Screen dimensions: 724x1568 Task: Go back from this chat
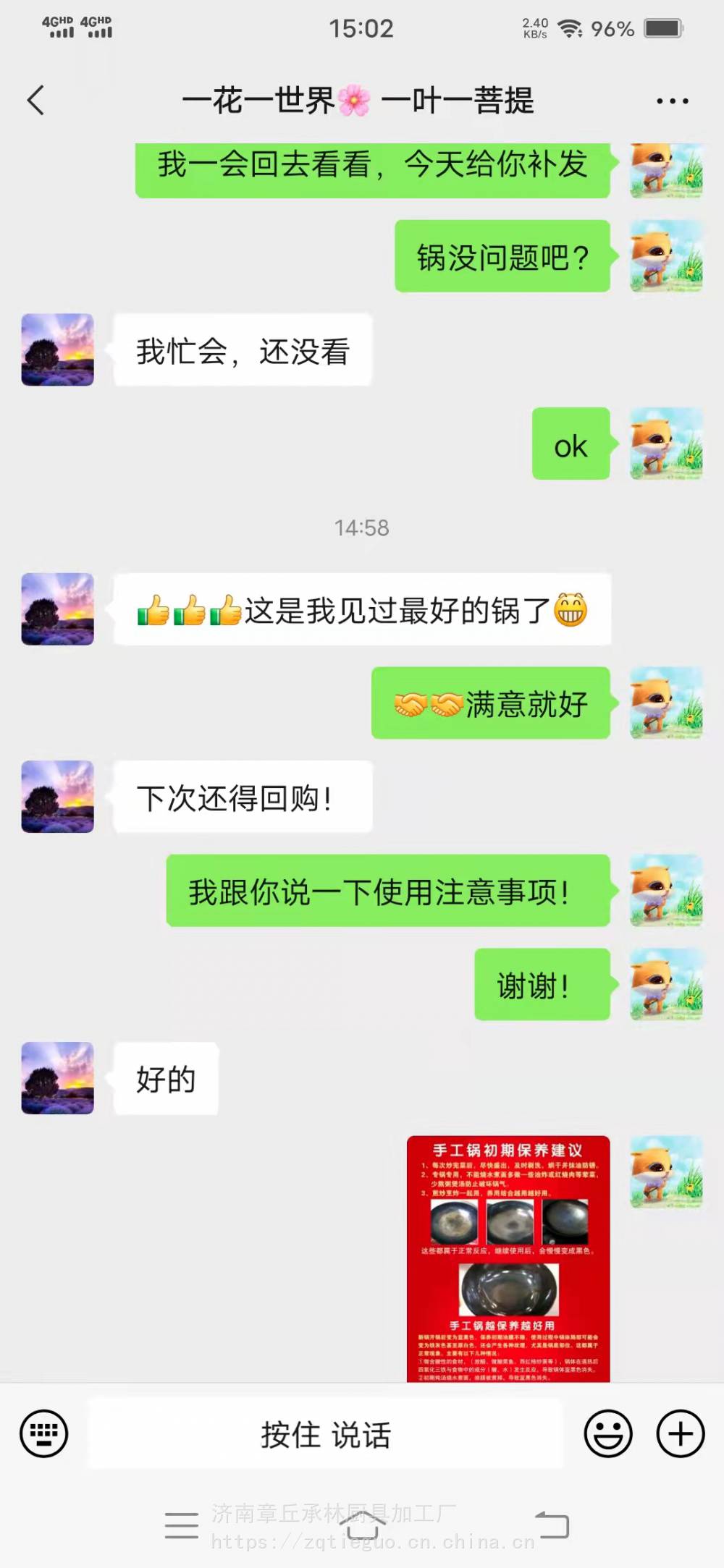36,101
